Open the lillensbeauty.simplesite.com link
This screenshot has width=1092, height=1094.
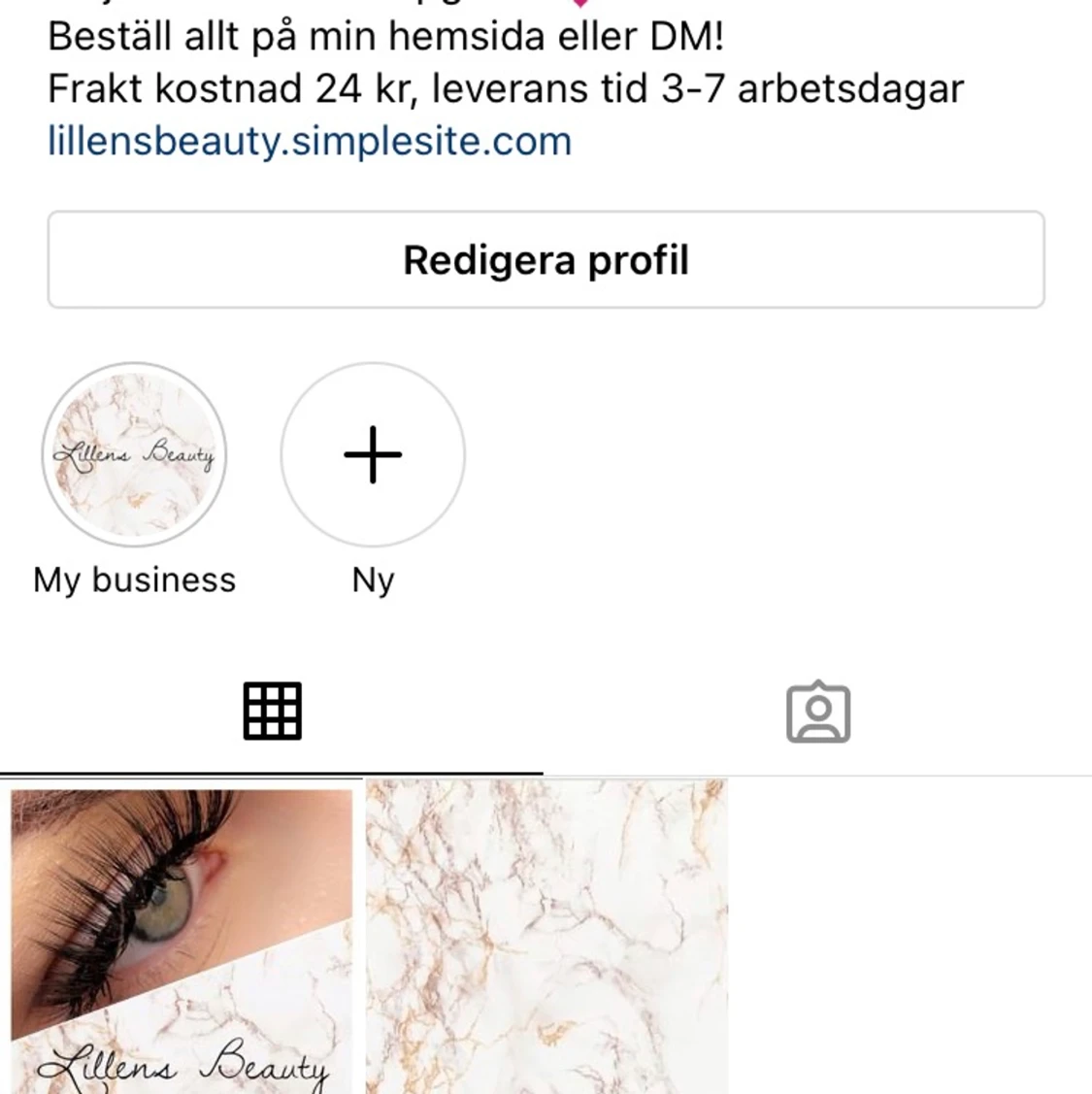click(309, 141)
